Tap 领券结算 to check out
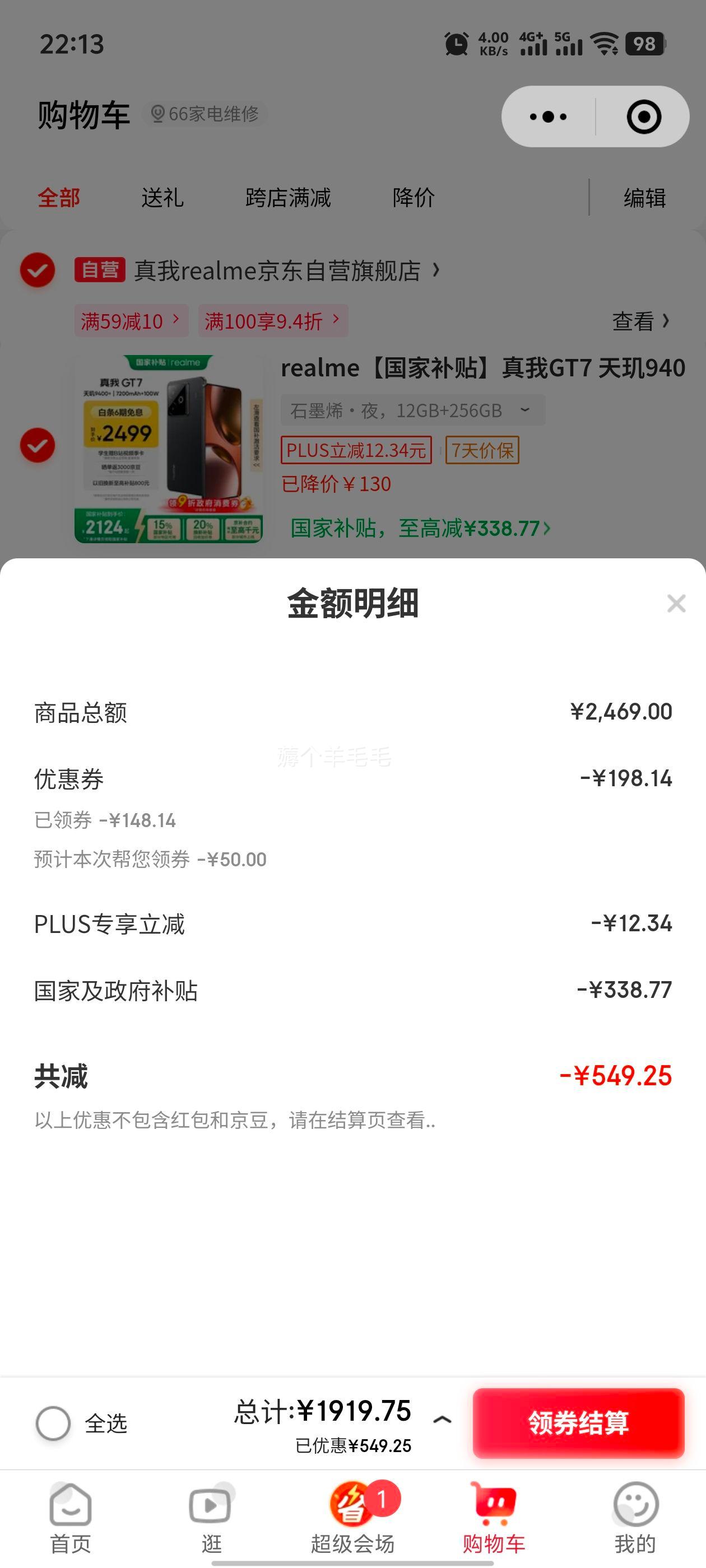706x1568 pixels. tap(578, 1422)
